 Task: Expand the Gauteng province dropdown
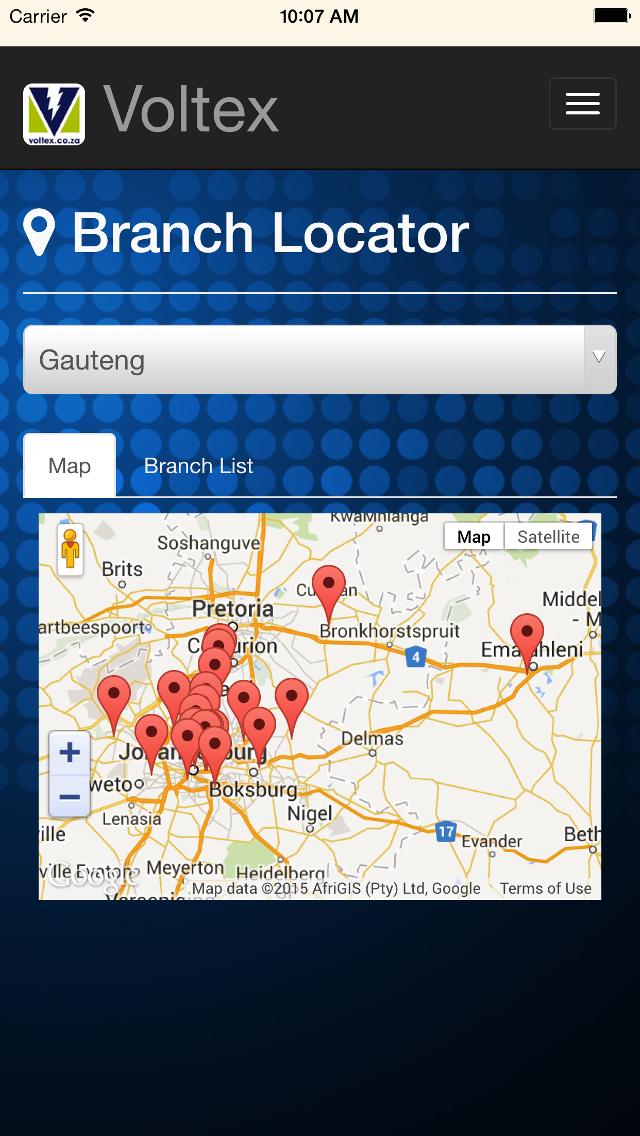coord(320,359)
